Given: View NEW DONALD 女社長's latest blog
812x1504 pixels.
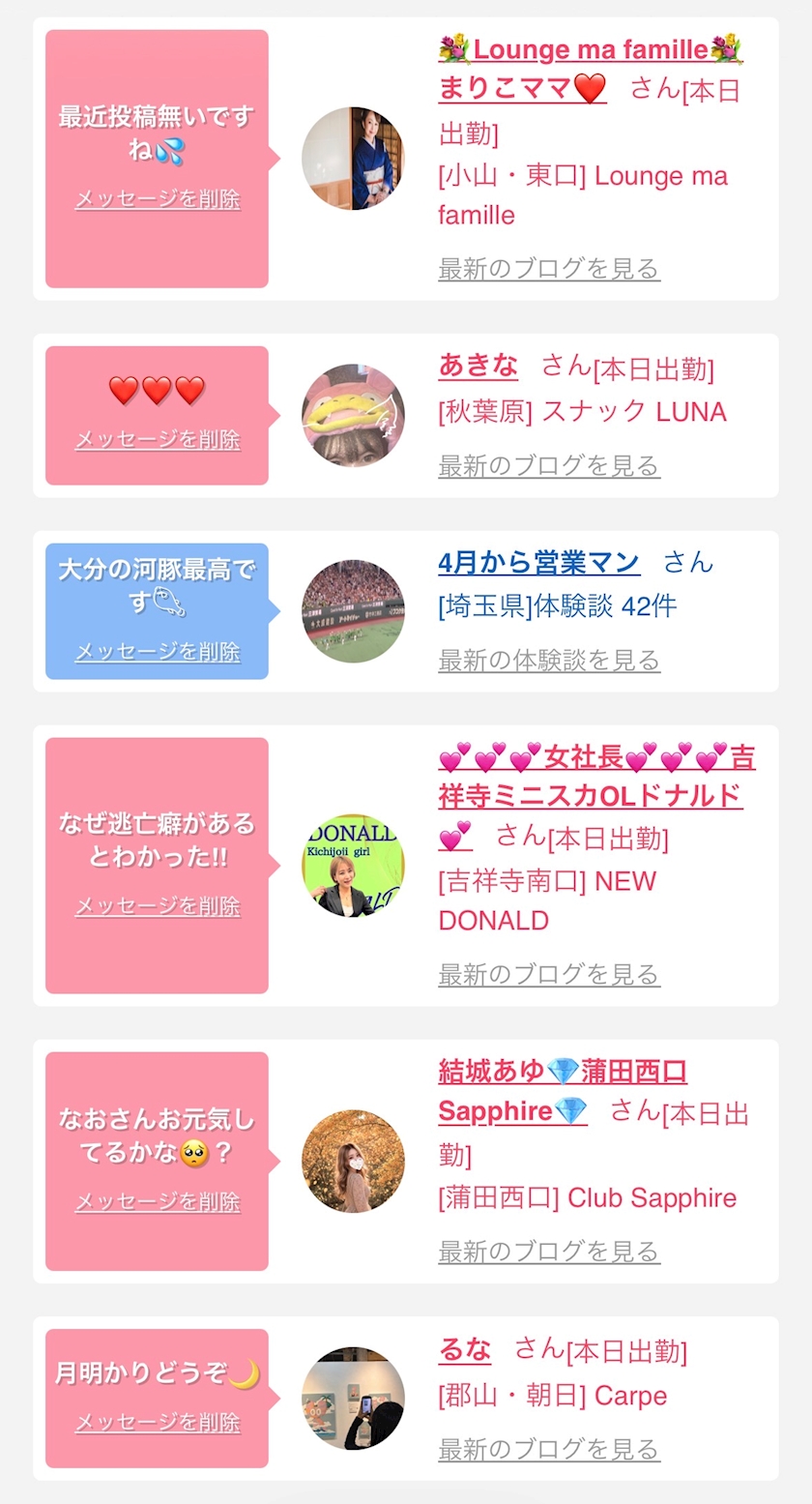Looking at the screenshot, I should click(549, 974).
